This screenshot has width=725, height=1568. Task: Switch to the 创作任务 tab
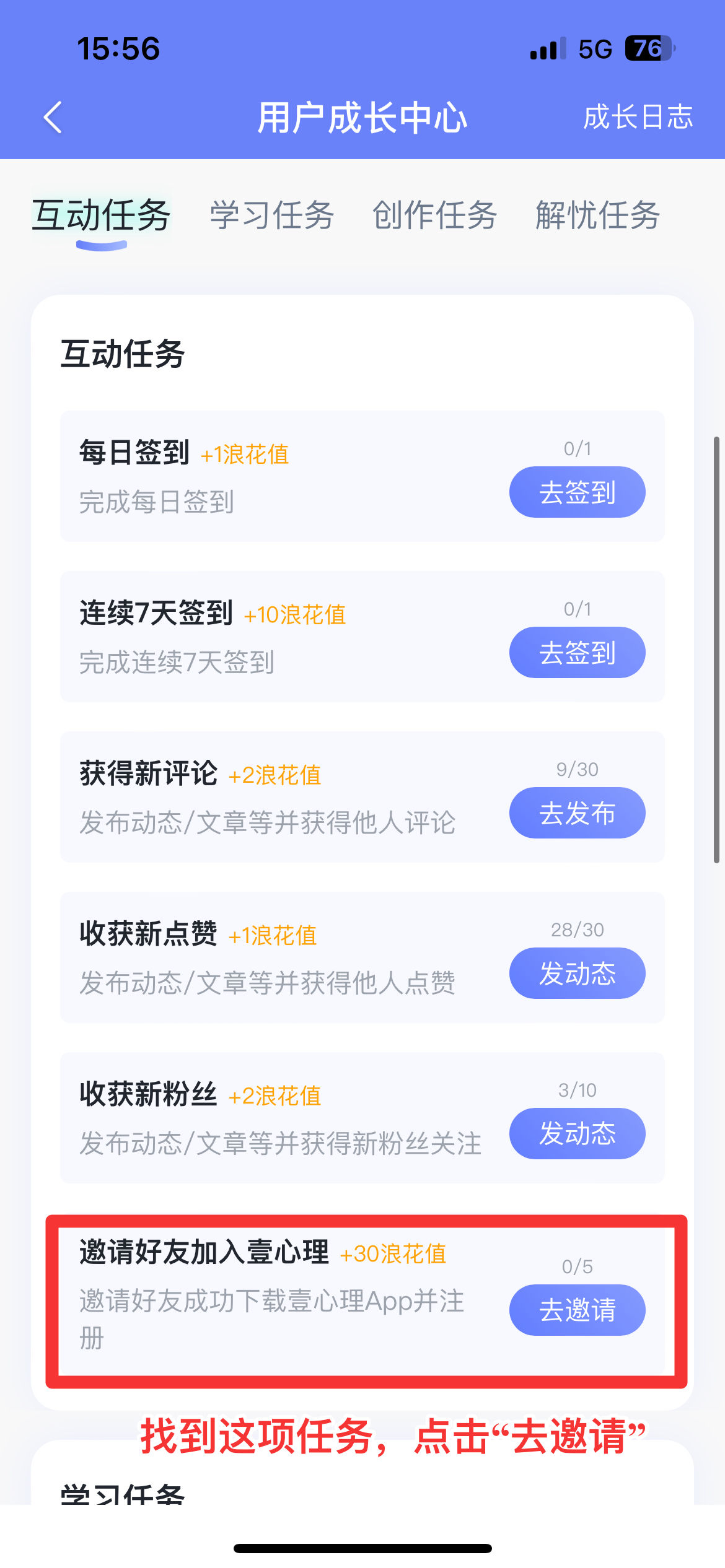point(434,216)
